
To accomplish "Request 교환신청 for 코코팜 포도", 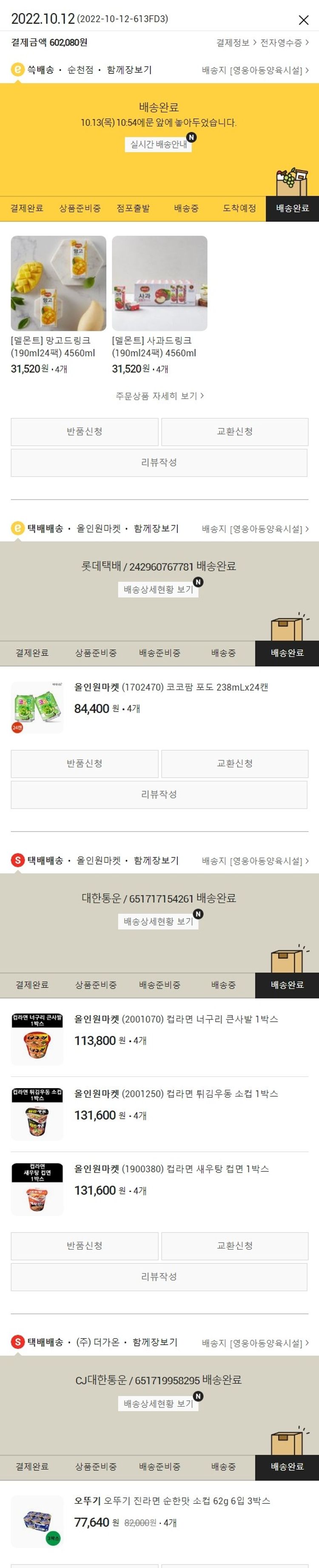I will tap(235, 763).
